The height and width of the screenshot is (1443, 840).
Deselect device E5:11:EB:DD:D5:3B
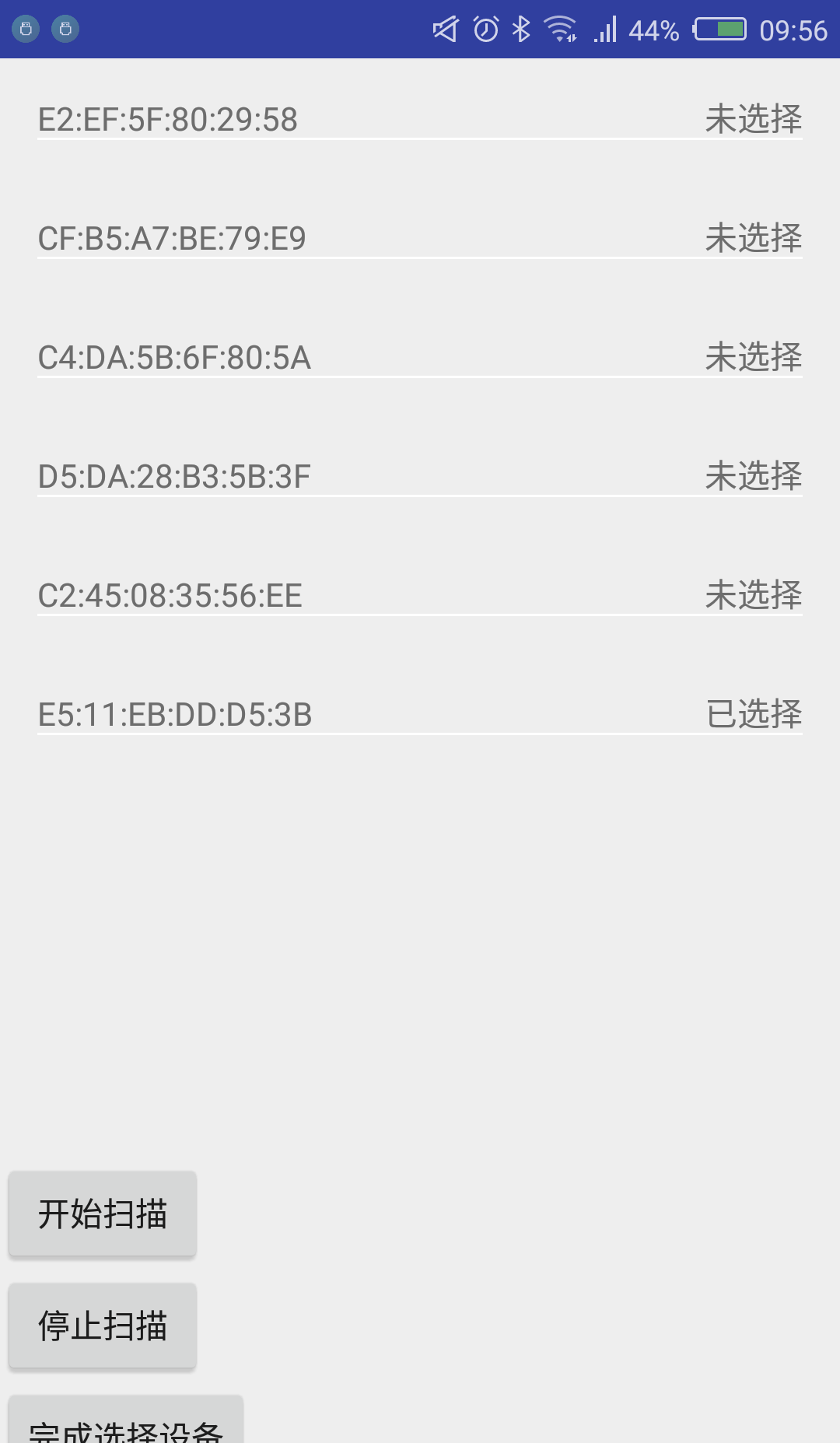(420, 714)
